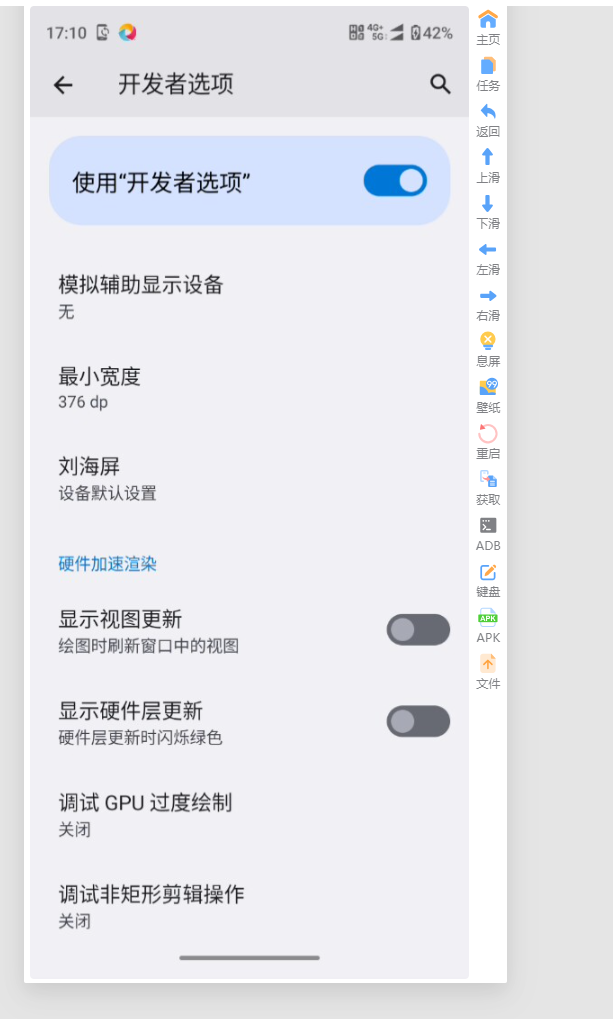Open the 文件 file tool

[488, 671]
